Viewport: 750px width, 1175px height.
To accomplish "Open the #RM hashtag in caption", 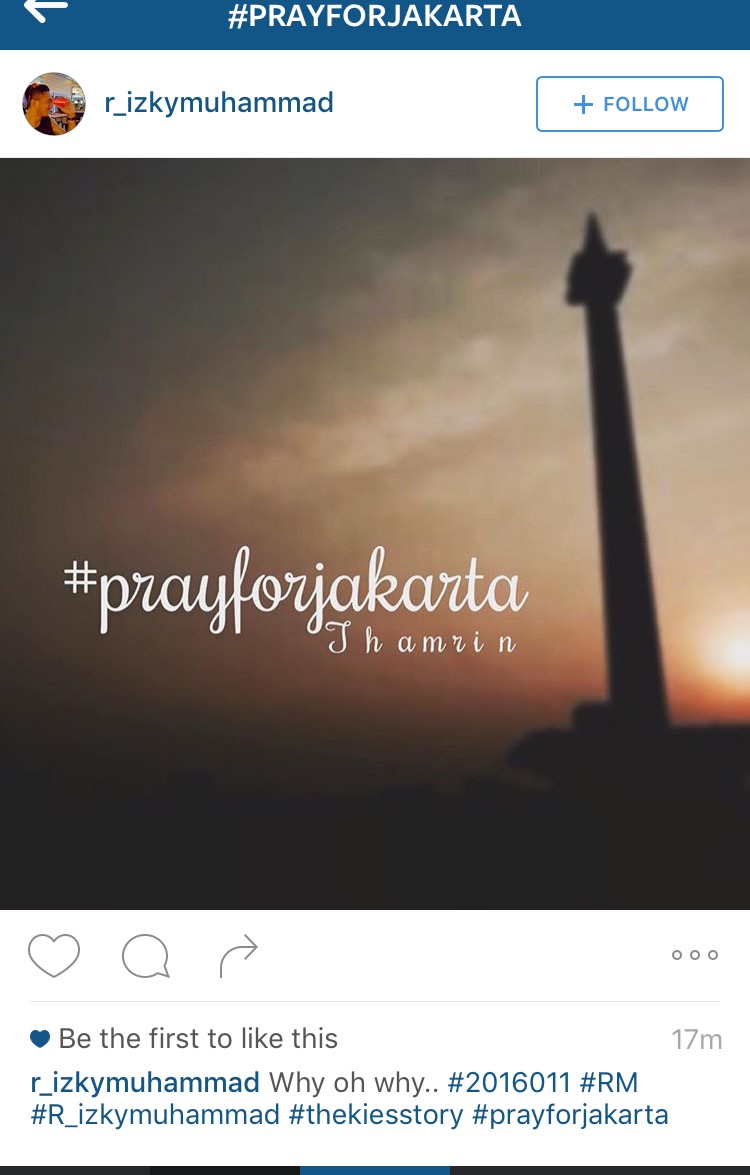I will (609, 1082).
